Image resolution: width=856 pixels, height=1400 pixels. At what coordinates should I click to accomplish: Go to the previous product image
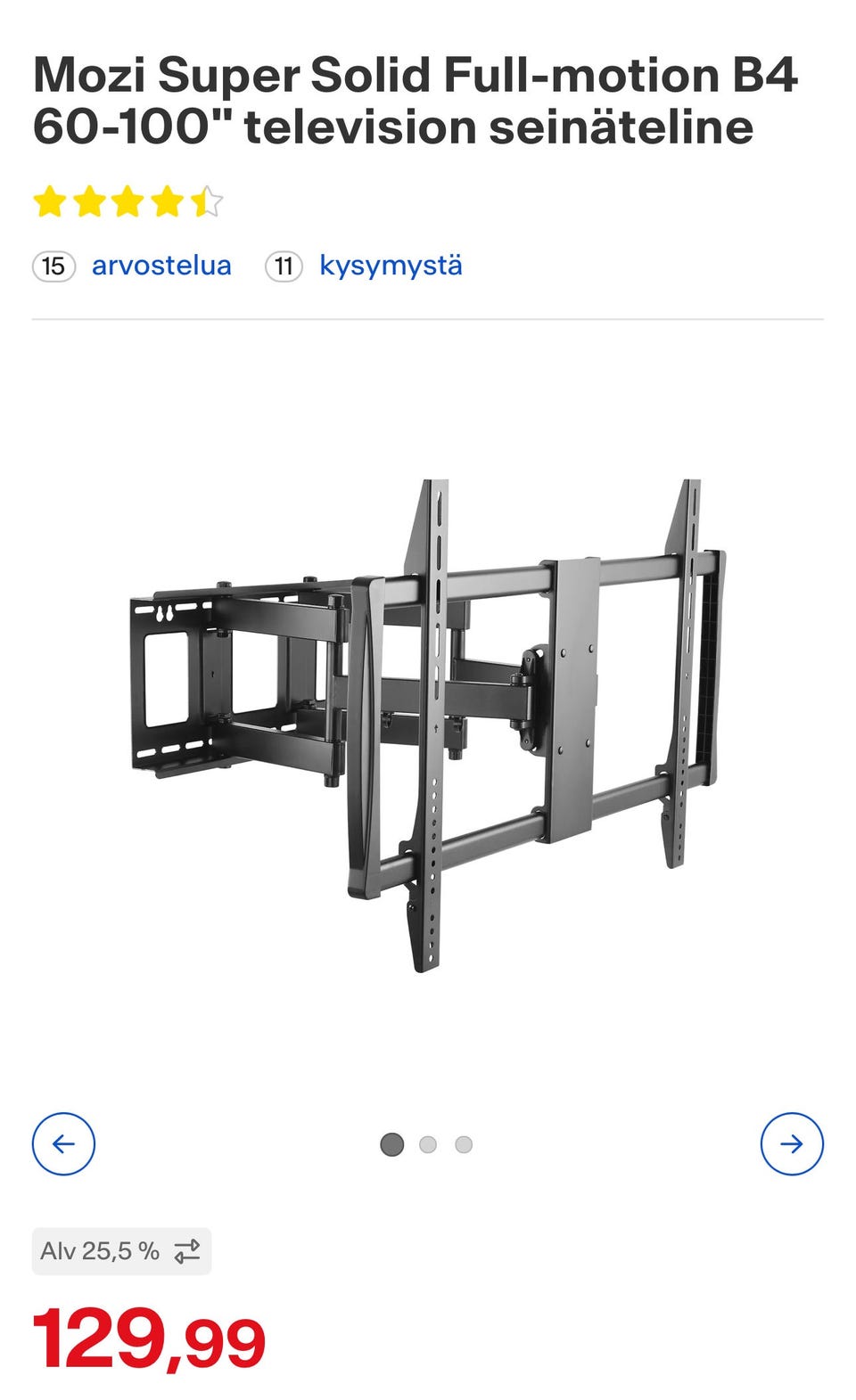pyautogui.click(x=63, y=1143)
